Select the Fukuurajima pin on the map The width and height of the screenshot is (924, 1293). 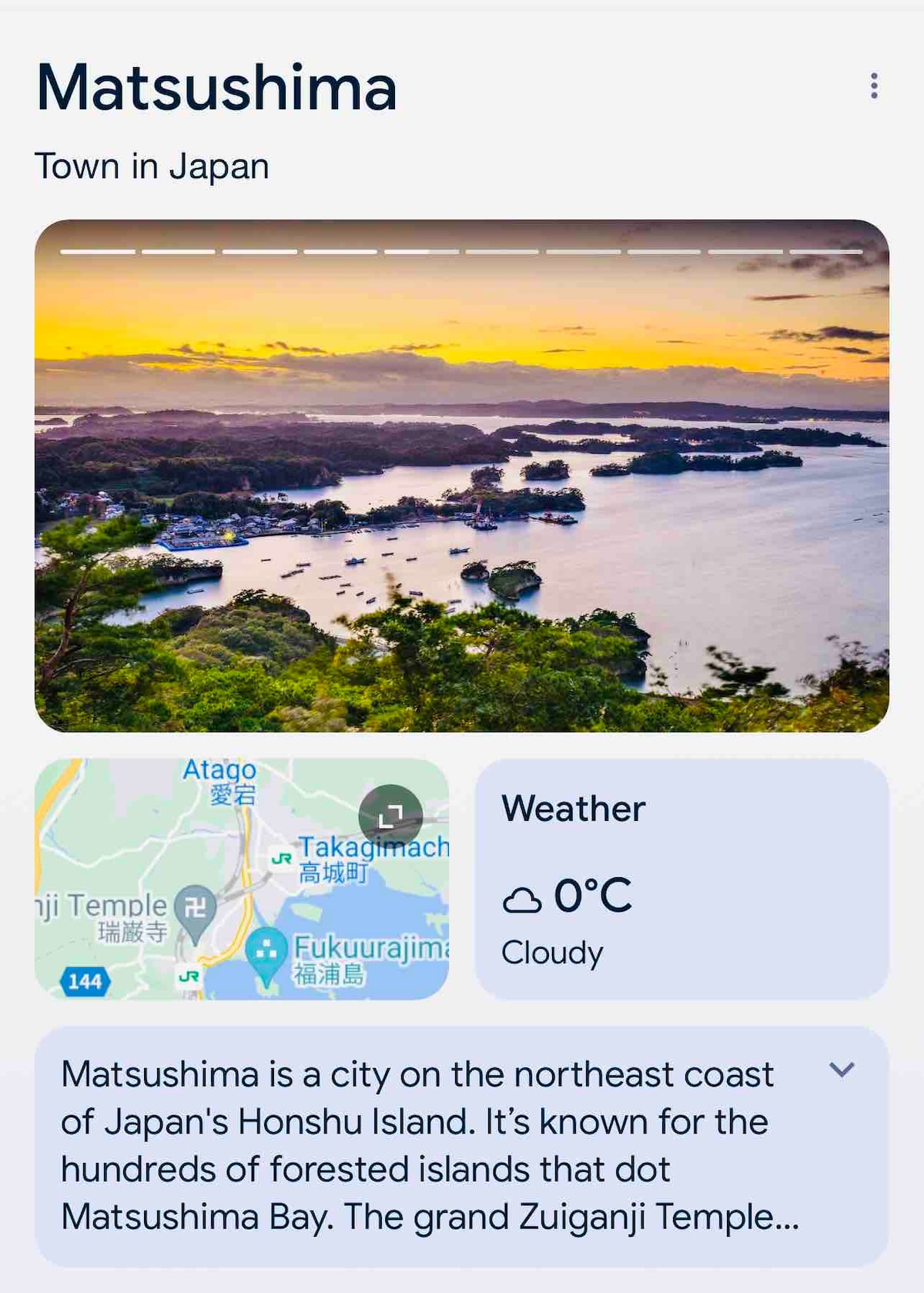[x=266, y=953]
